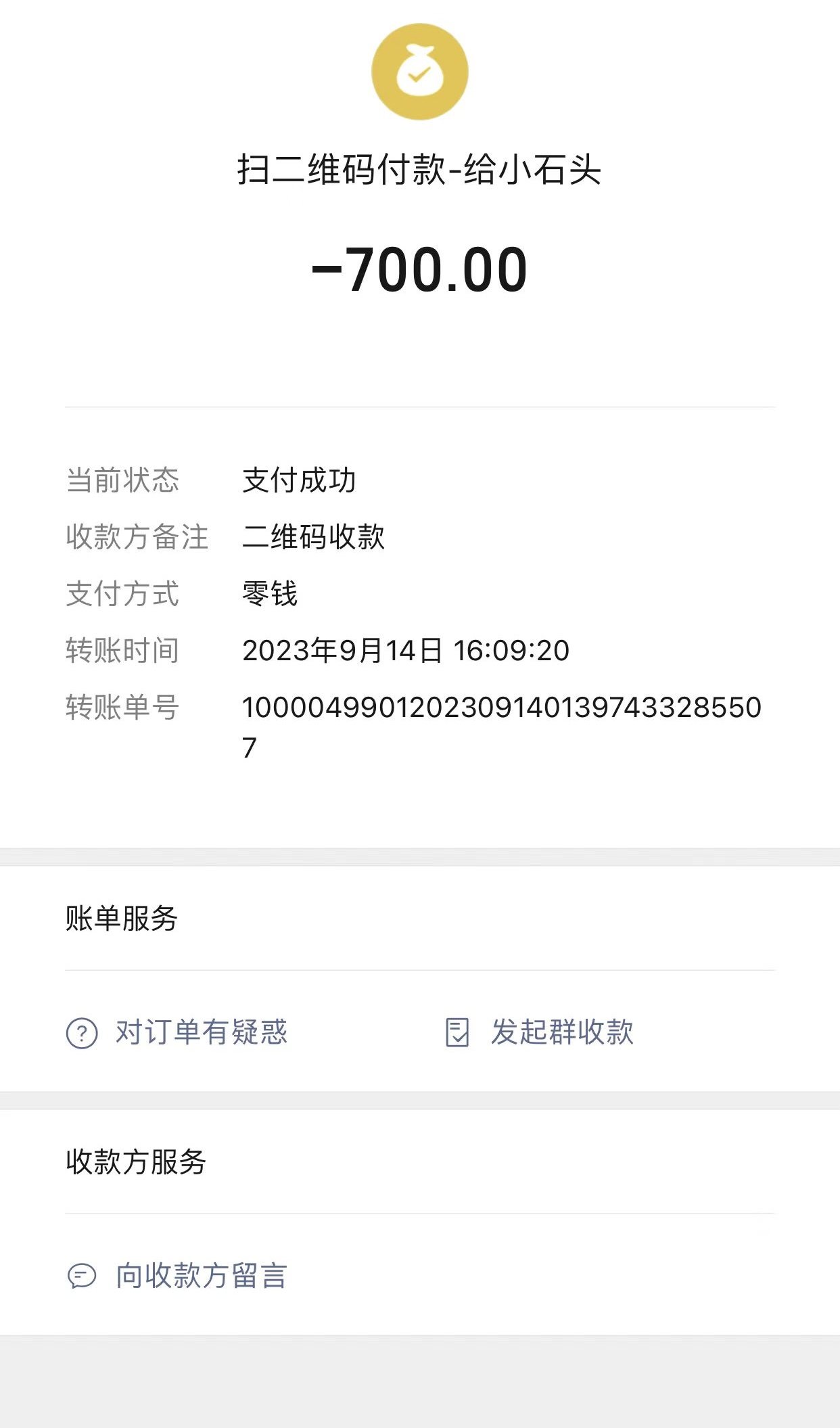Start a group collection via 发起群收款

tap(539, 1032)
